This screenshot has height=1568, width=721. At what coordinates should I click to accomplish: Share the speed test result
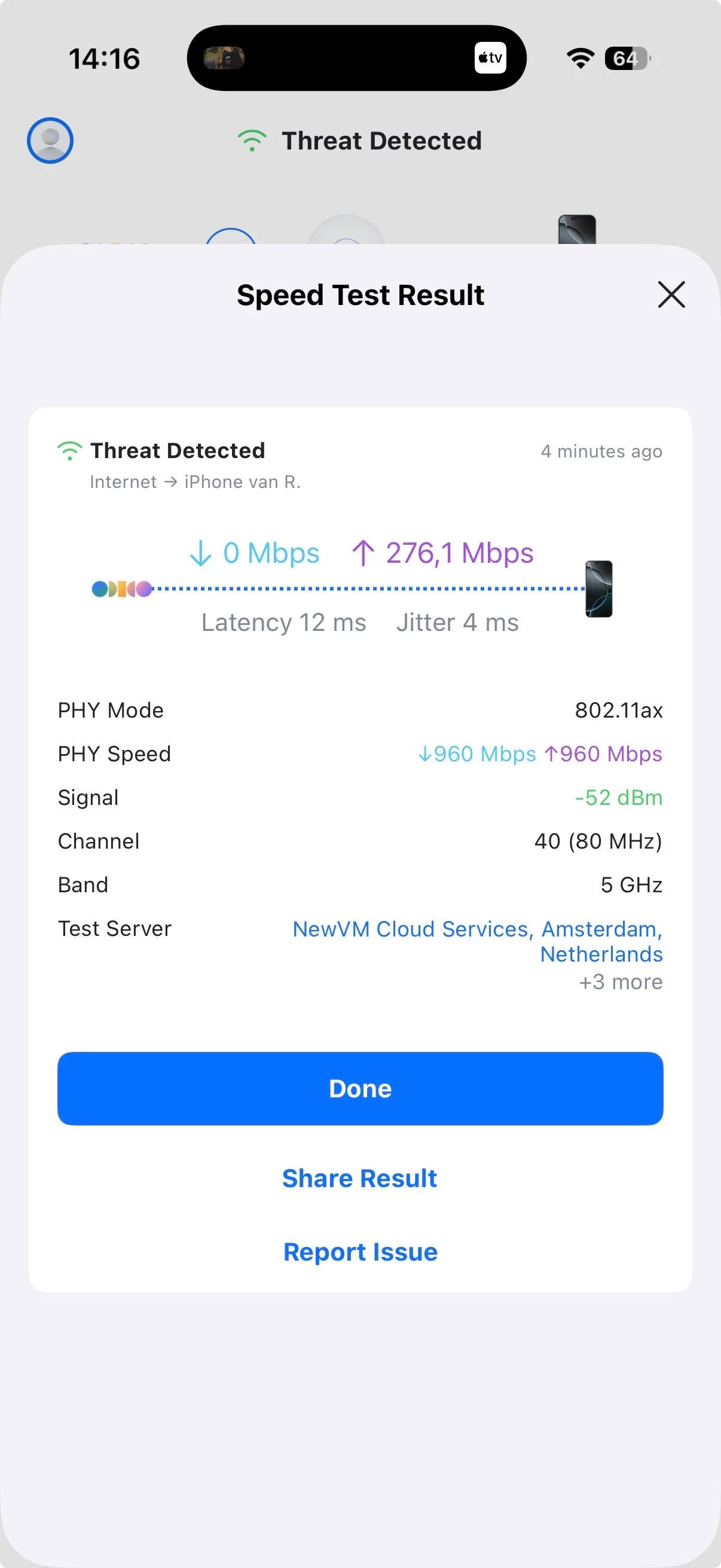pos(359,1179)
